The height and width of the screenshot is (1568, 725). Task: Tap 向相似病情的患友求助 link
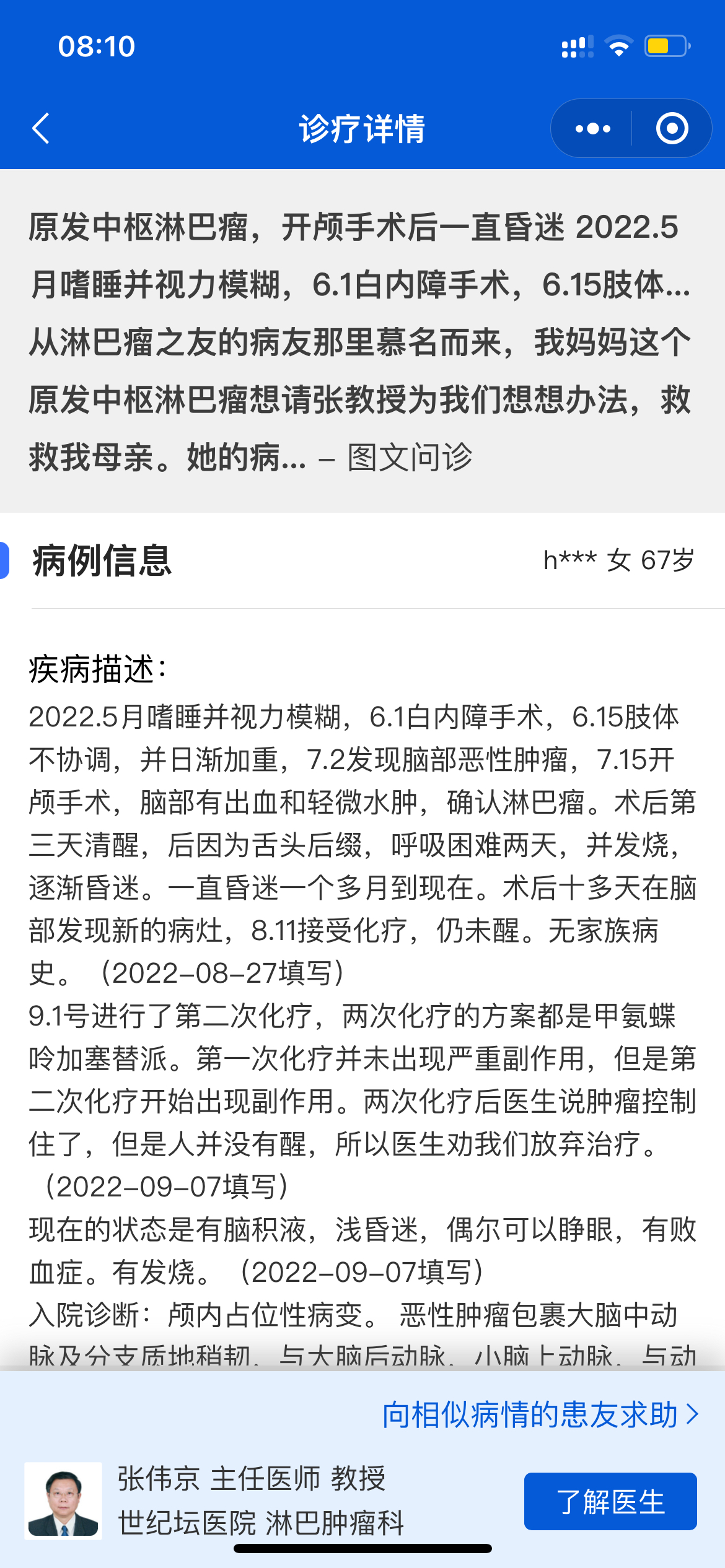[540, 1415]
